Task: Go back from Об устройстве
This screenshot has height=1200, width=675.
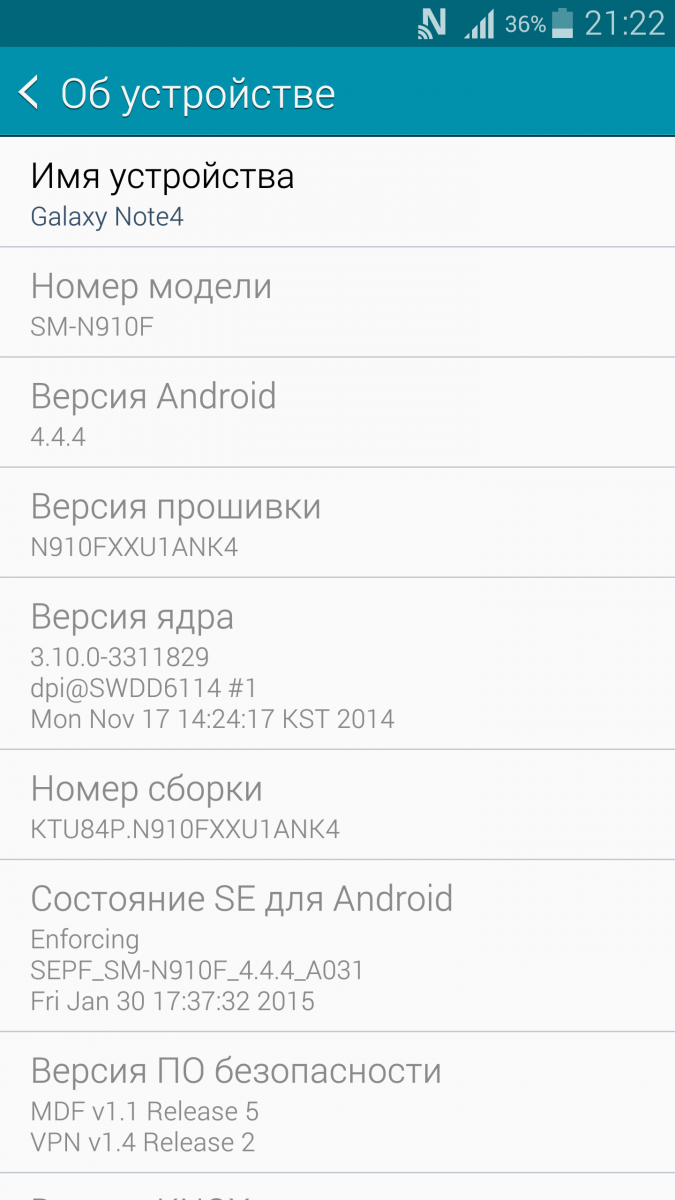Action: [30, 93]
